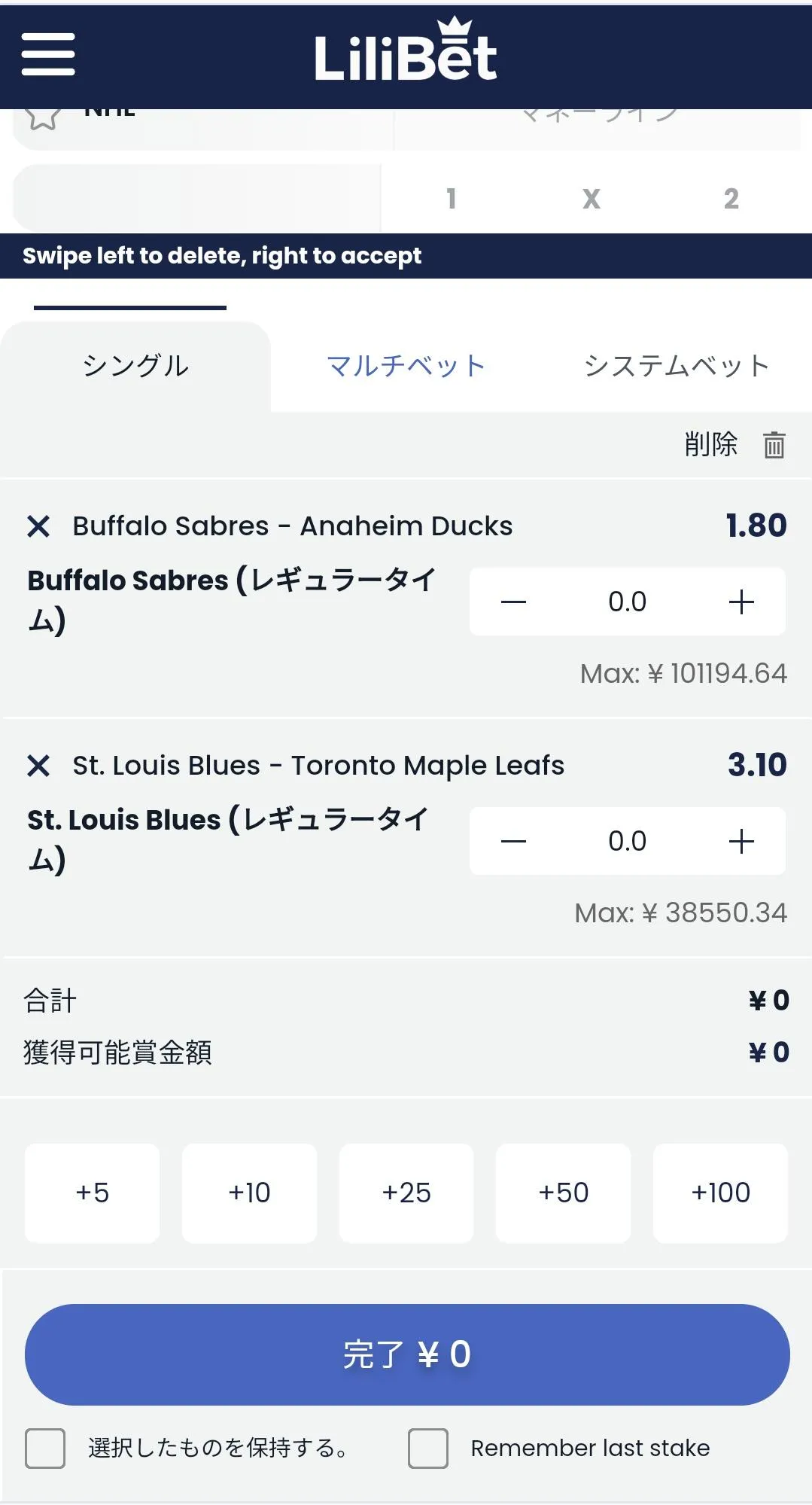Add +5 to the stake
The image size is (812, 1505).
click(x=92, y=1193)
